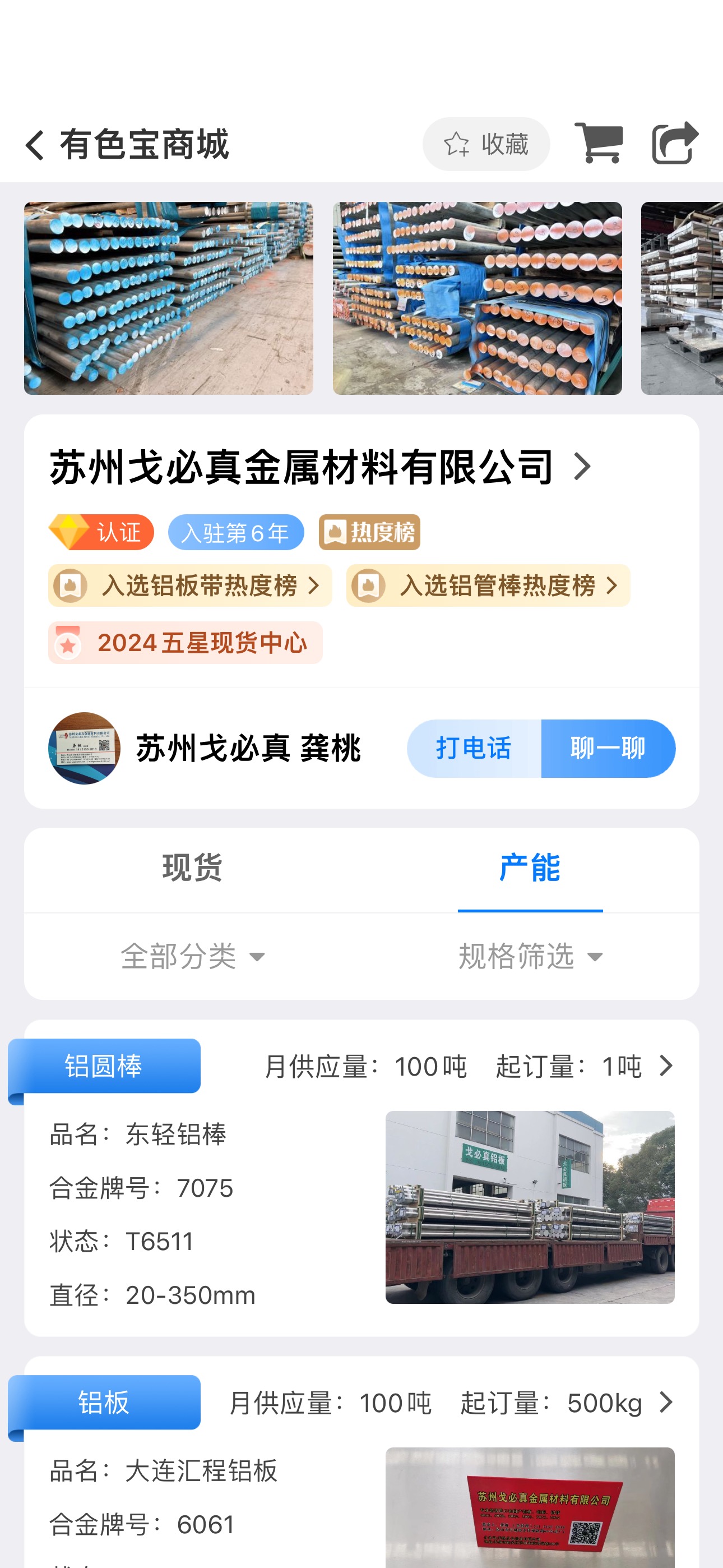Go back from 有色宝商城

tap(35, 145)
